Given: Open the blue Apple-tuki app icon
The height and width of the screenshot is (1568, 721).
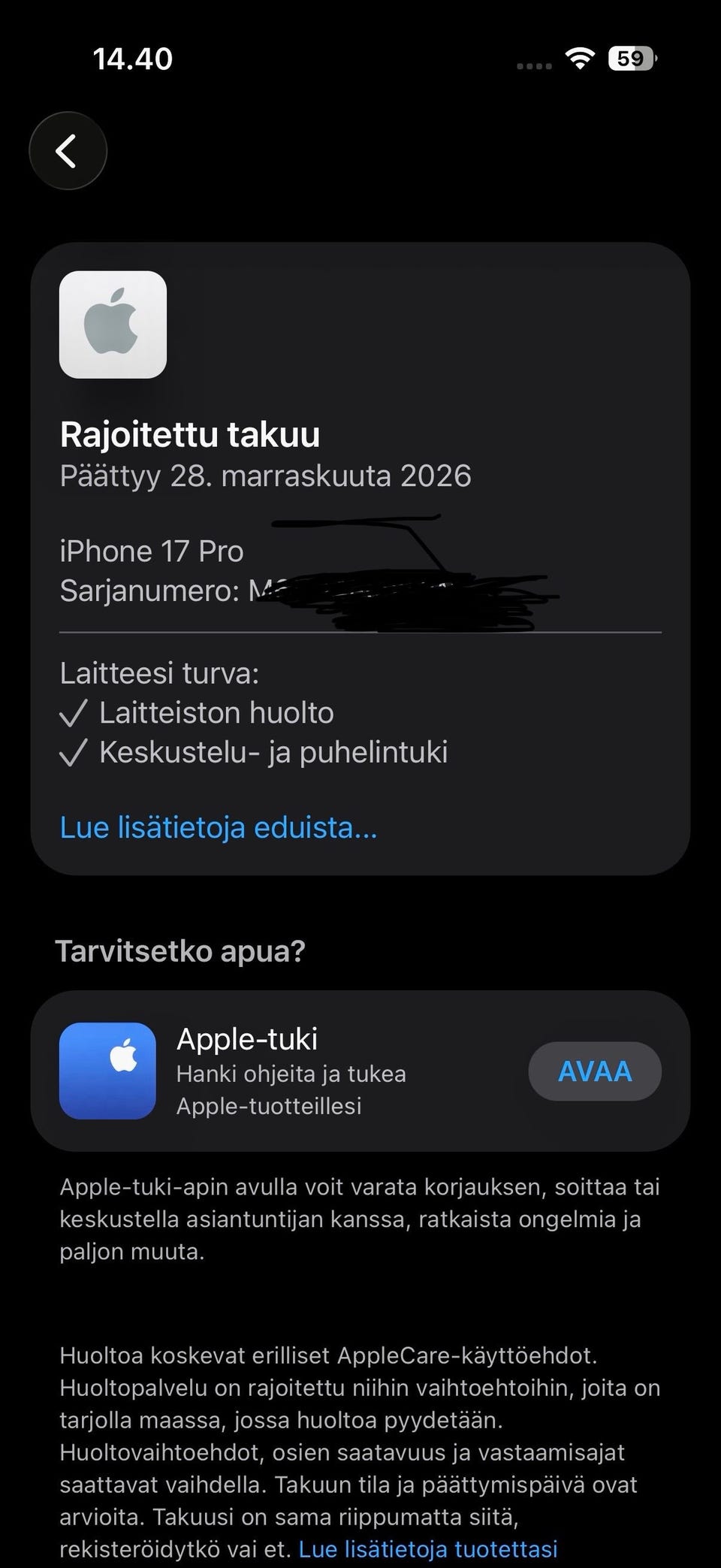Looking at the screenshot, I should click(108, 1071).
